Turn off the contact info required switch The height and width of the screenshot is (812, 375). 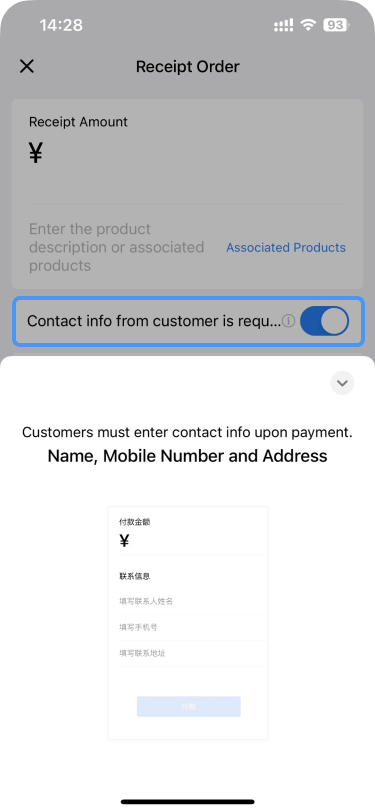tap(324, 321)
